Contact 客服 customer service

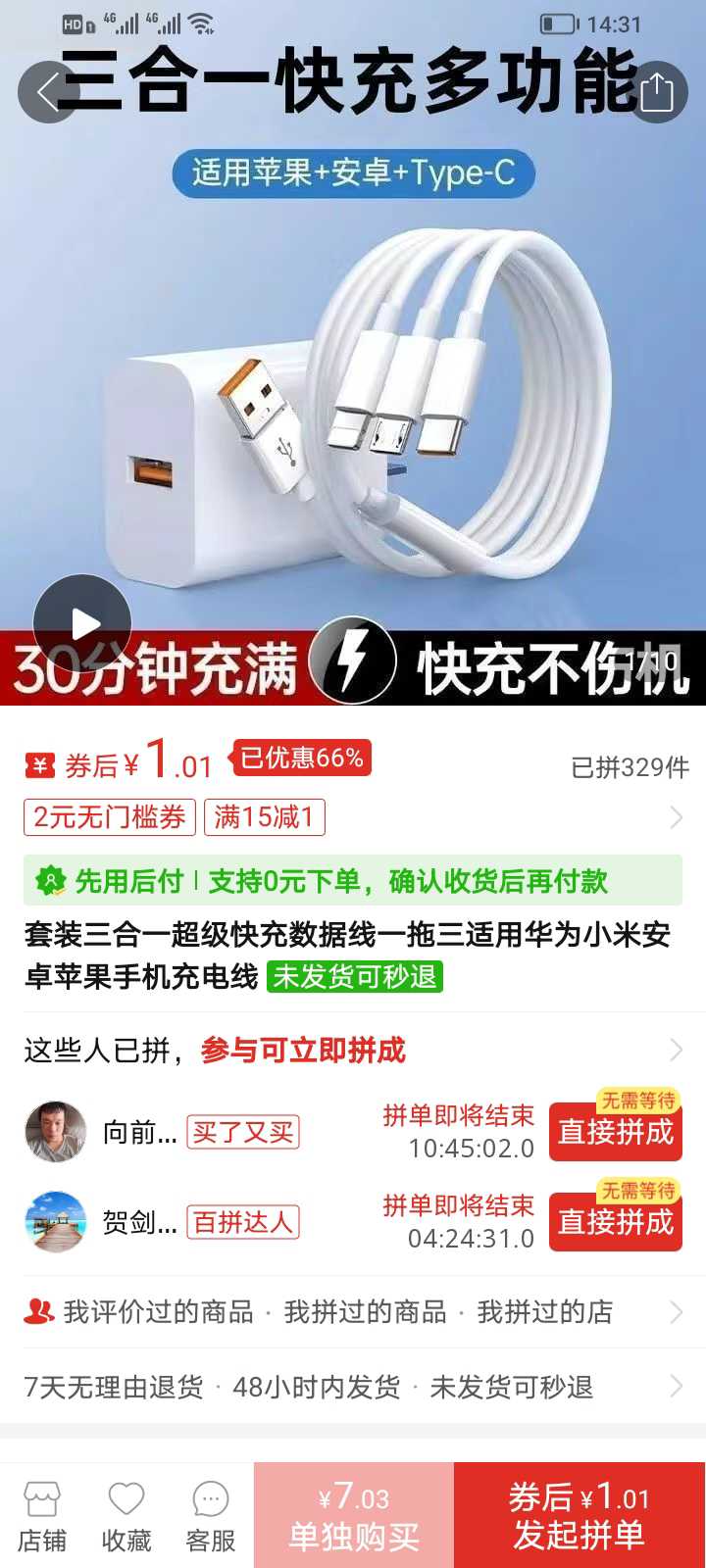pyautogui.click(x=211, y=1517)
